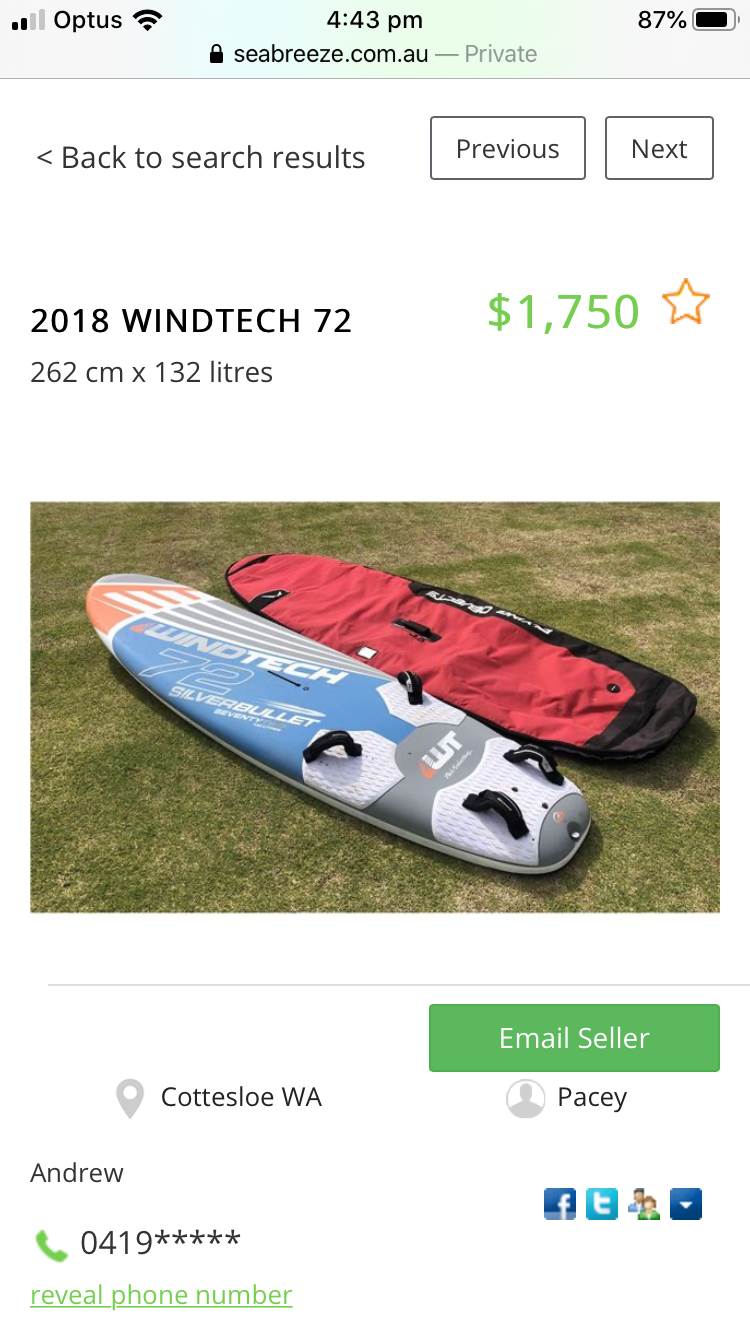Screen dimensions: 750x1334
Task: Expand more sharing options dropdown
Action: coord(686,1204)
